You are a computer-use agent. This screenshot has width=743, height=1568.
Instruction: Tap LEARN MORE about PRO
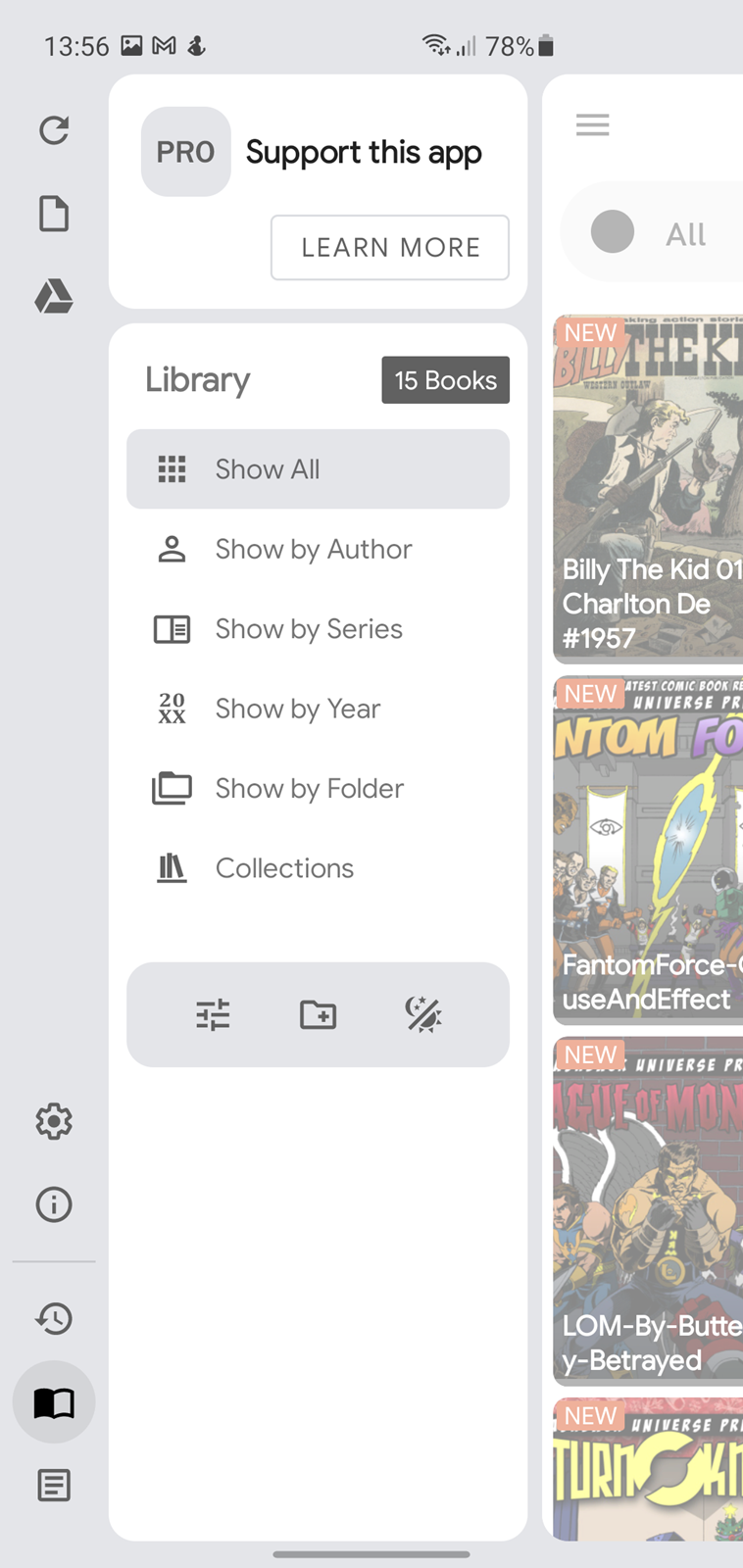pos(390,247)
